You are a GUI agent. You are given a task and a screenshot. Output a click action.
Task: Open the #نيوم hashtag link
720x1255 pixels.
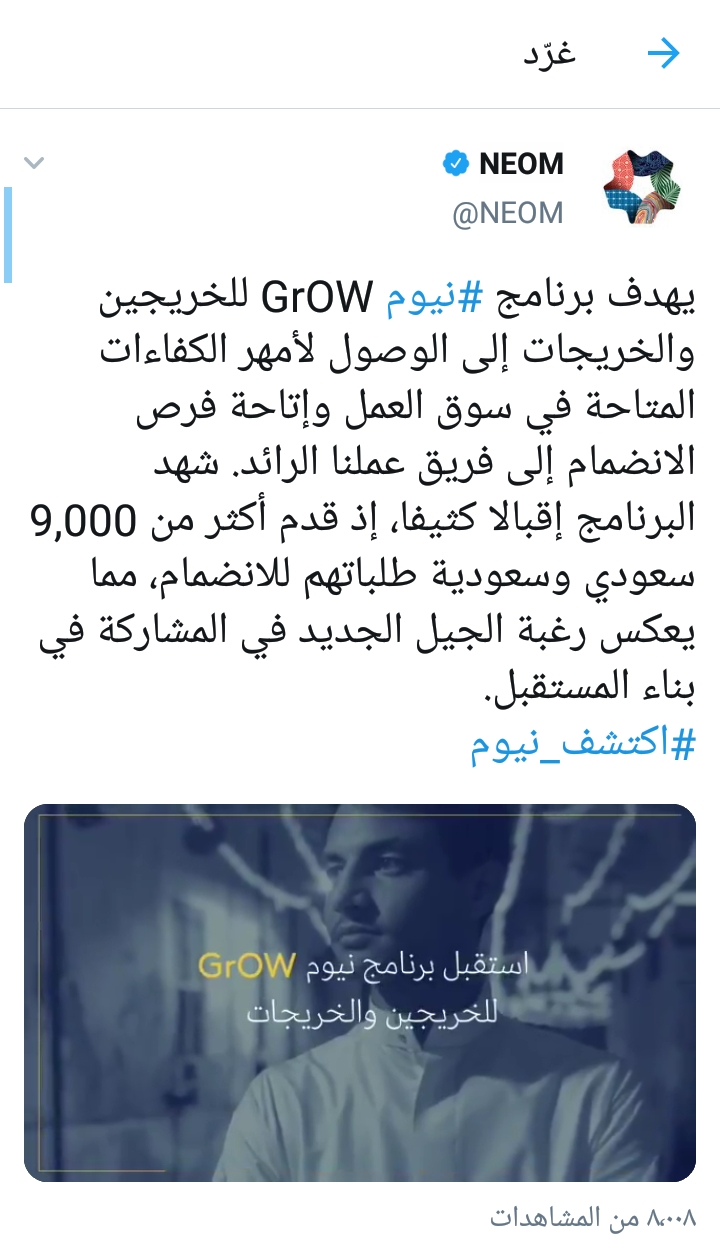pyautogui.click(x=426, y=297)
